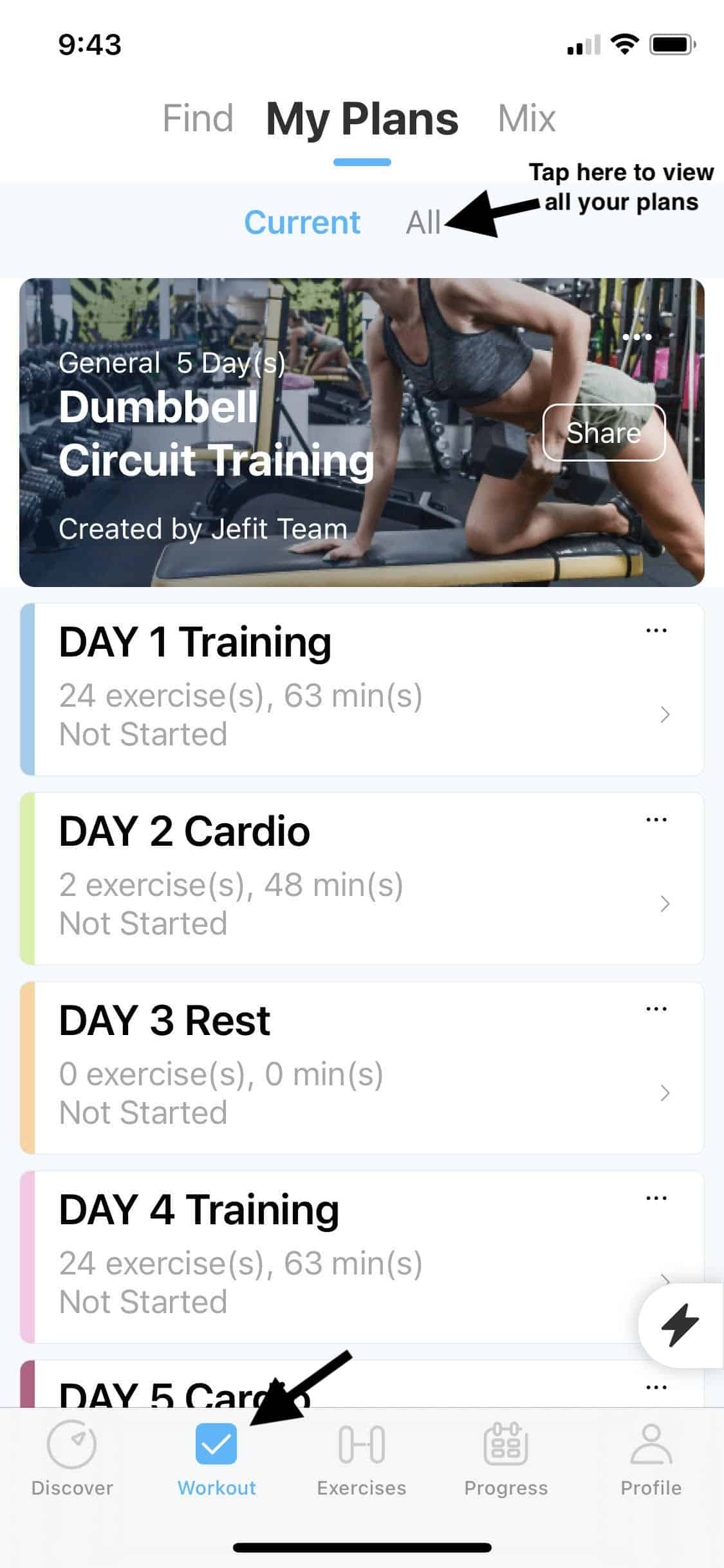Share the Dumbbell Circuit Training plan

[x=603, y=433]
